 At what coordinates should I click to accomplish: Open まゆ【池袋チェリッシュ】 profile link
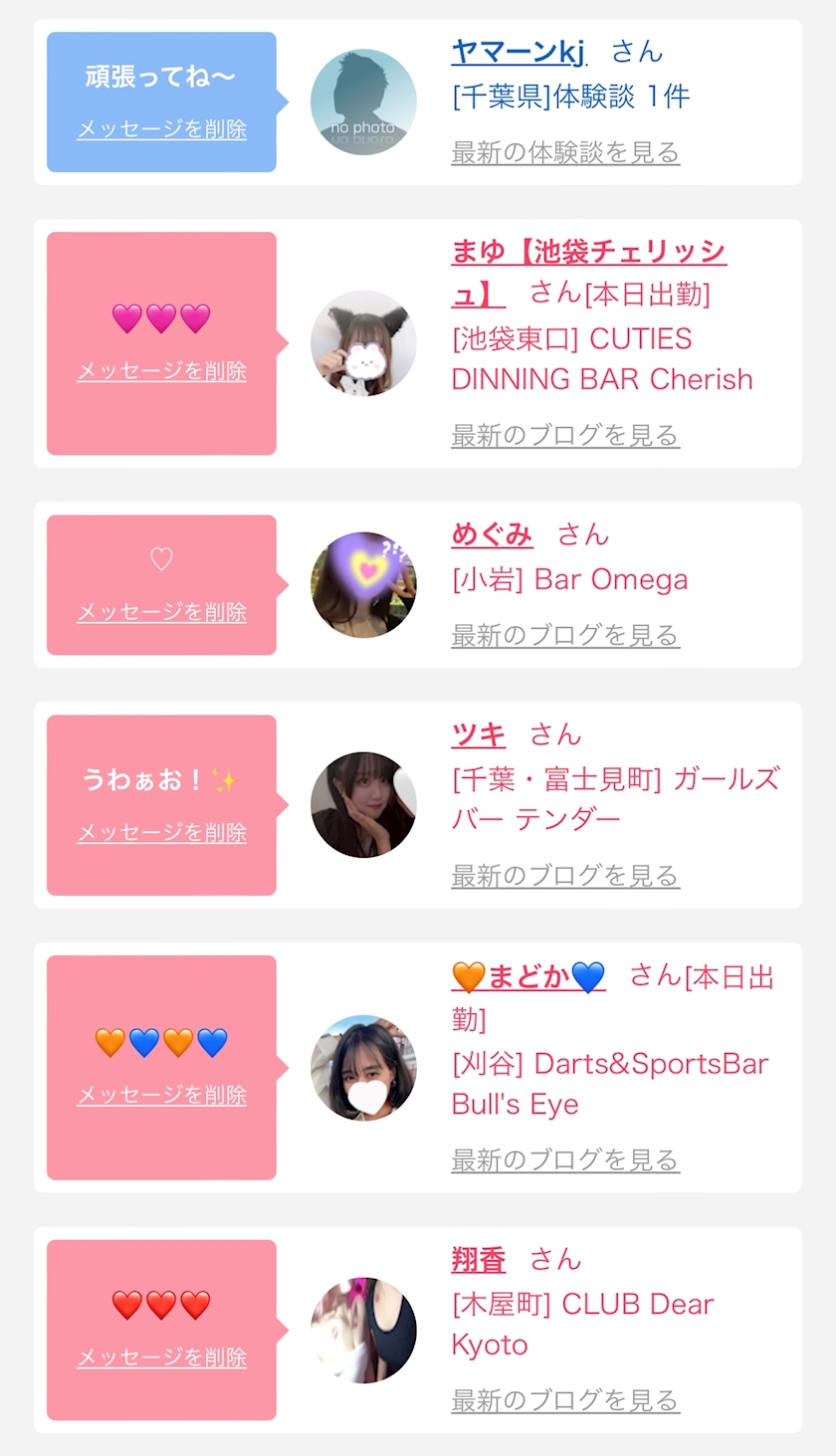[x=588, y=253]
